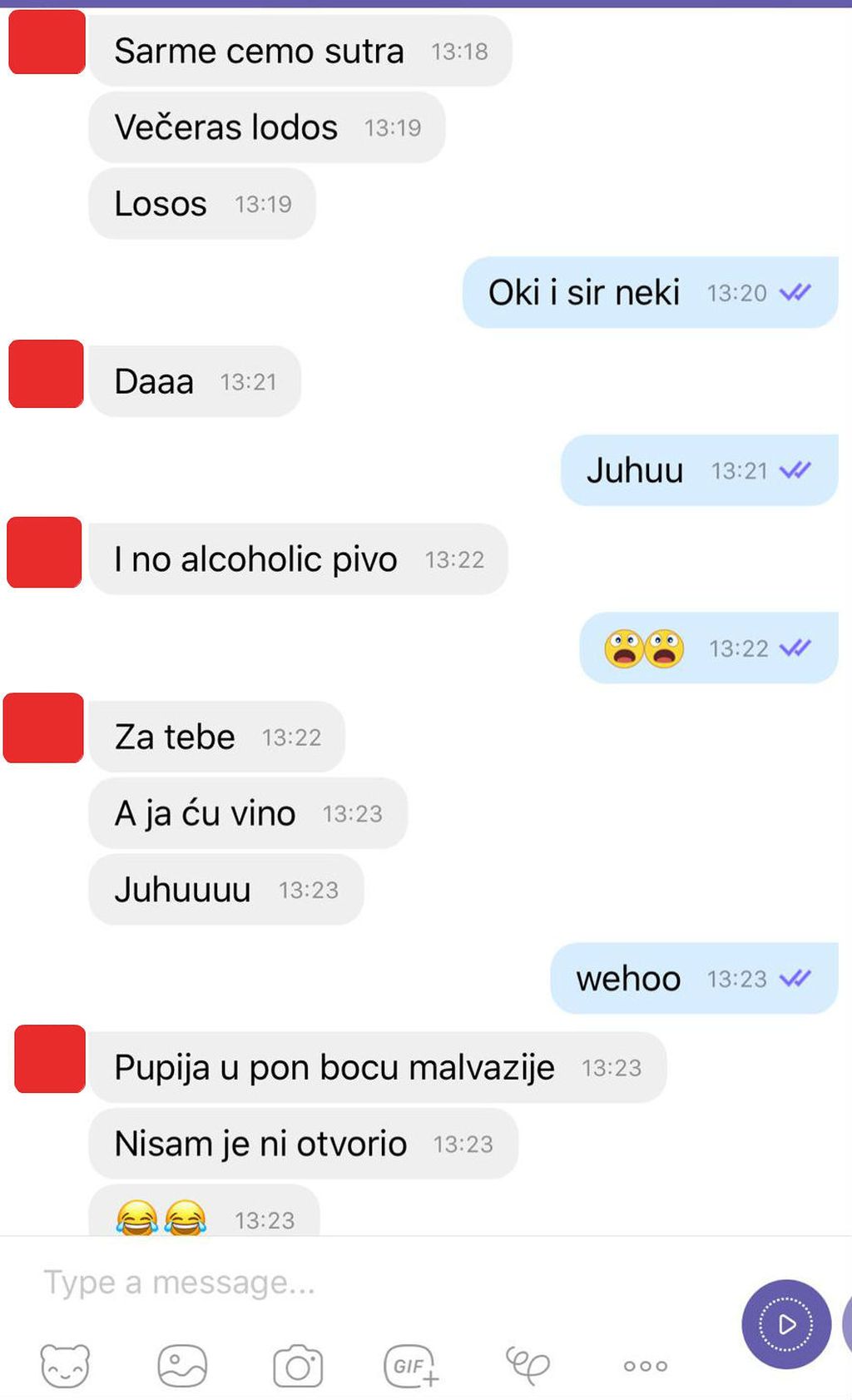This screenshot has height=1400, width=852.
Task: Select the 'Oki i sir neki' message bubble
Action: point(651,292)
